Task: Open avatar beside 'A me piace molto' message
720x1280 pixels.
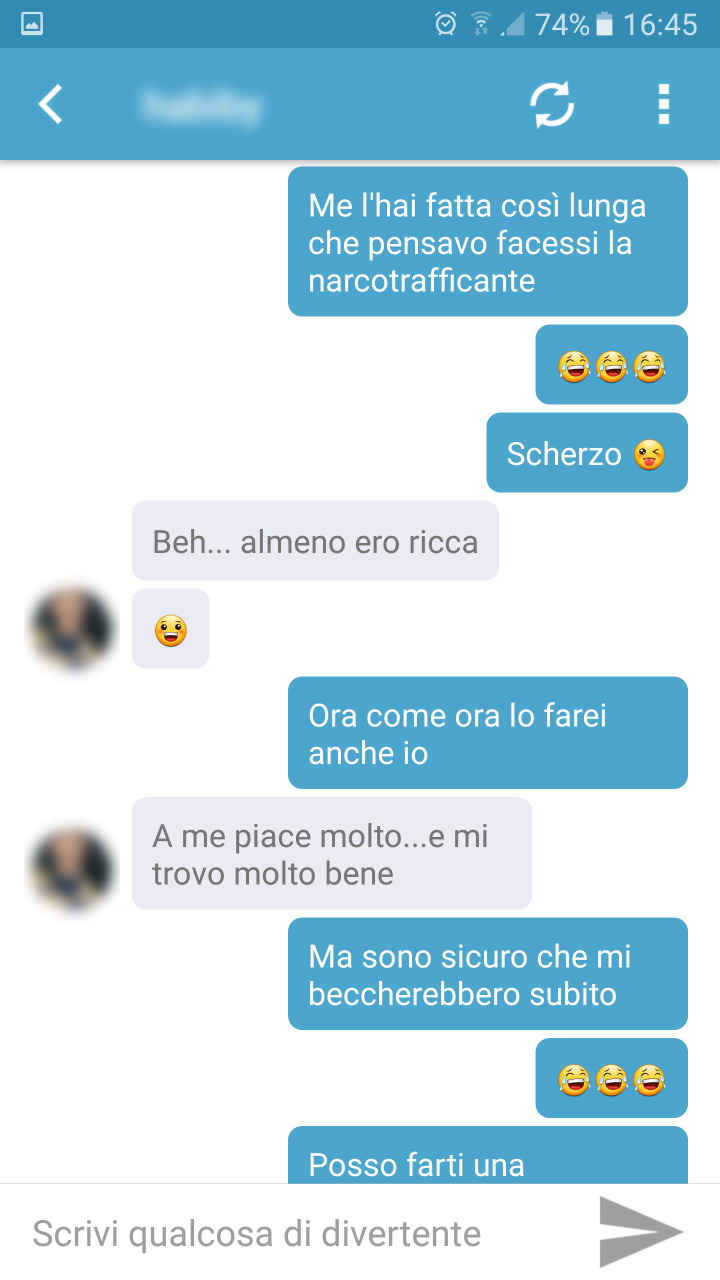Action: click(x=71, y=868)
